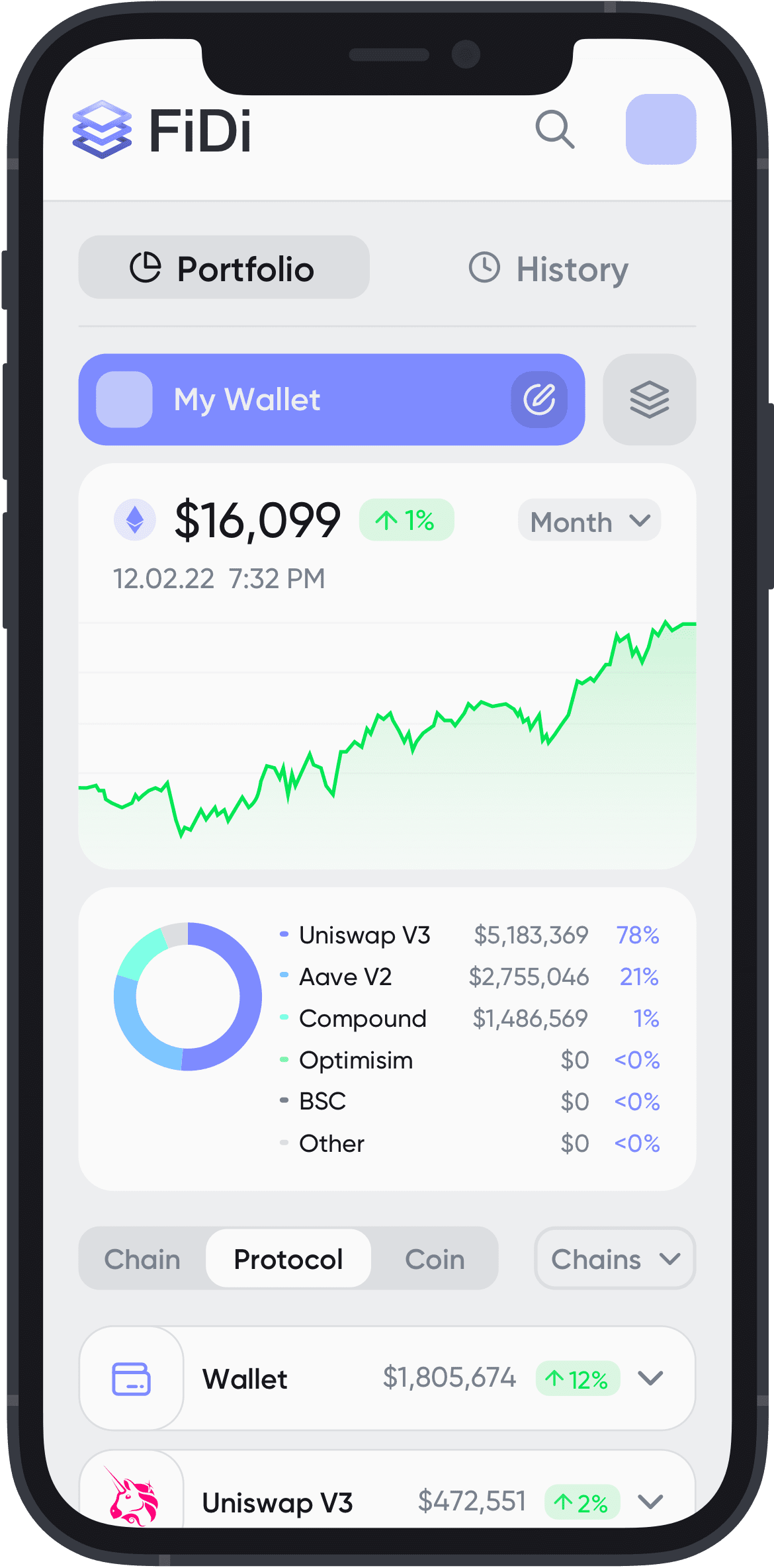
Task: Open the search icon
Action: (x=554, y=129)
